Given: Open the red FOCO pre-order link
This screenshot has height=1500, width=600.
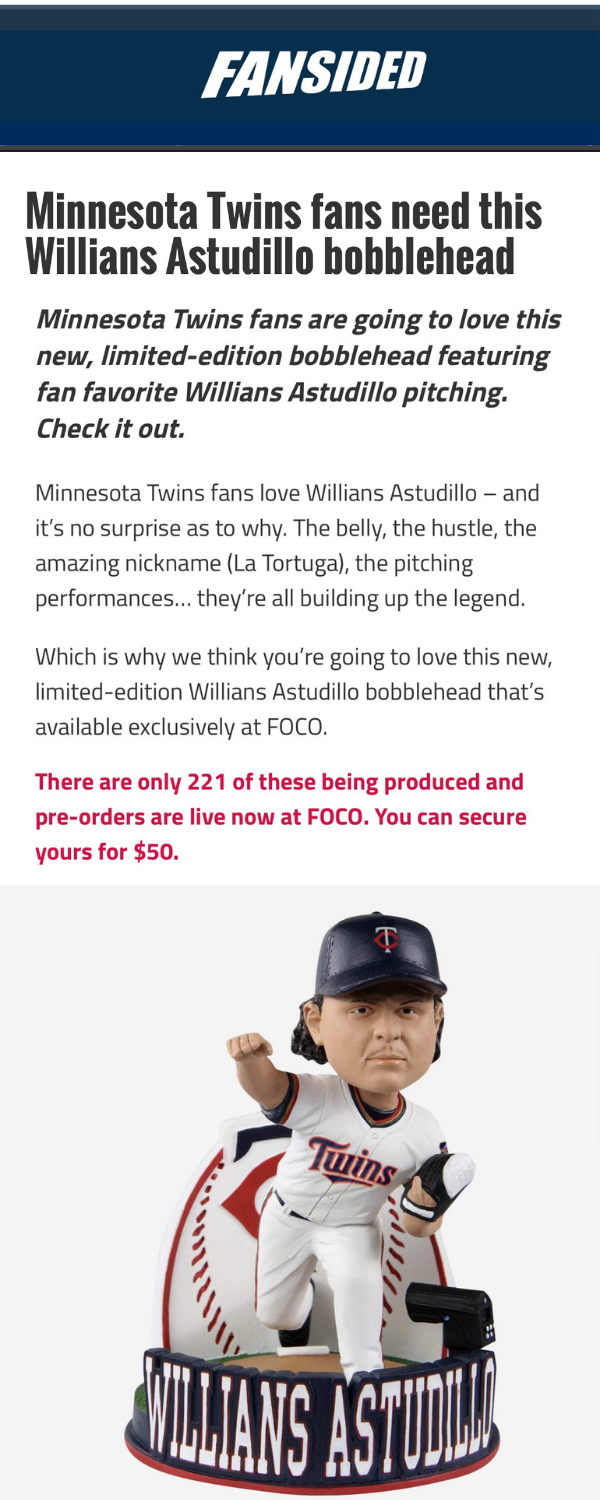Looking at the screenshot, I should point(280,817).
